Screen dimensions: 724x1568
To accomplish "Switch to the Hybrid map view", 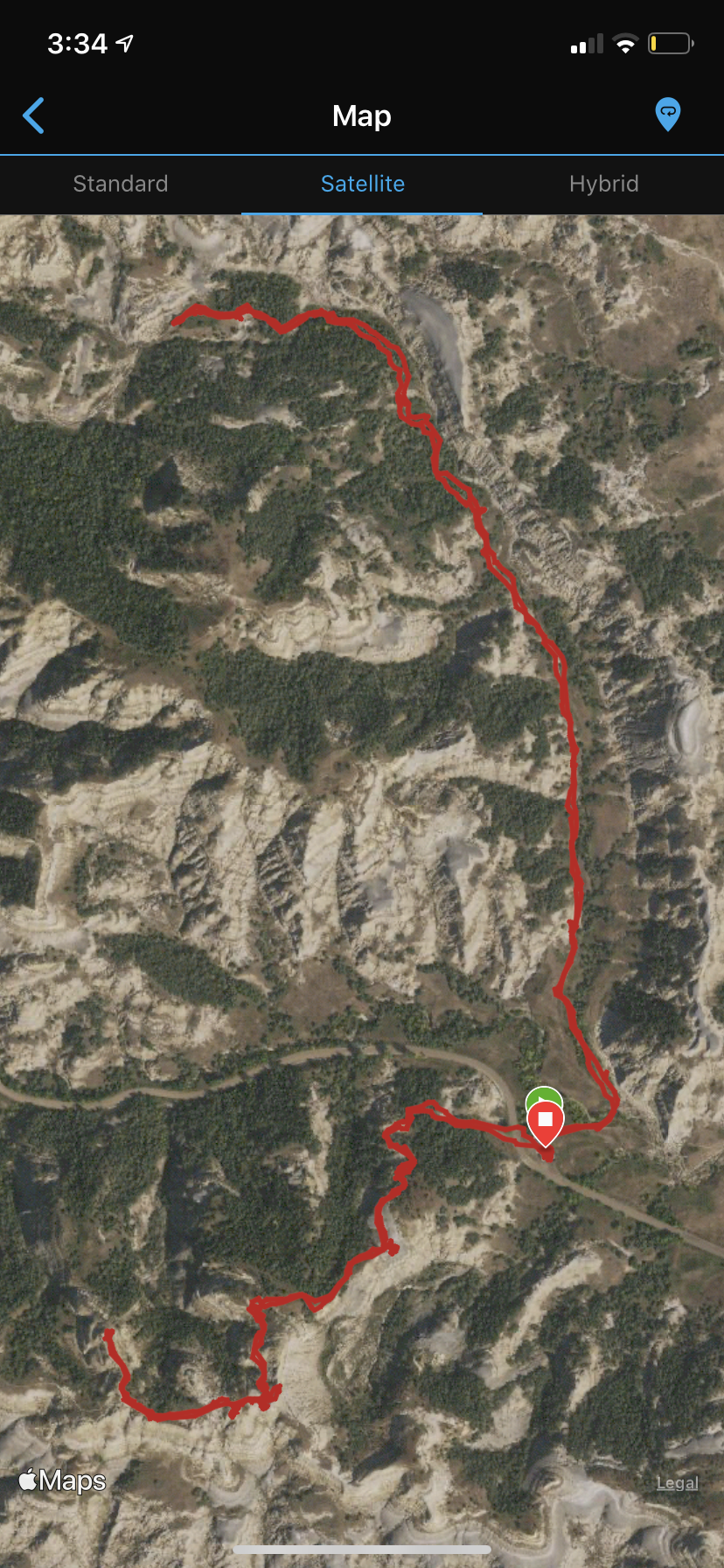I will point(603,184).
